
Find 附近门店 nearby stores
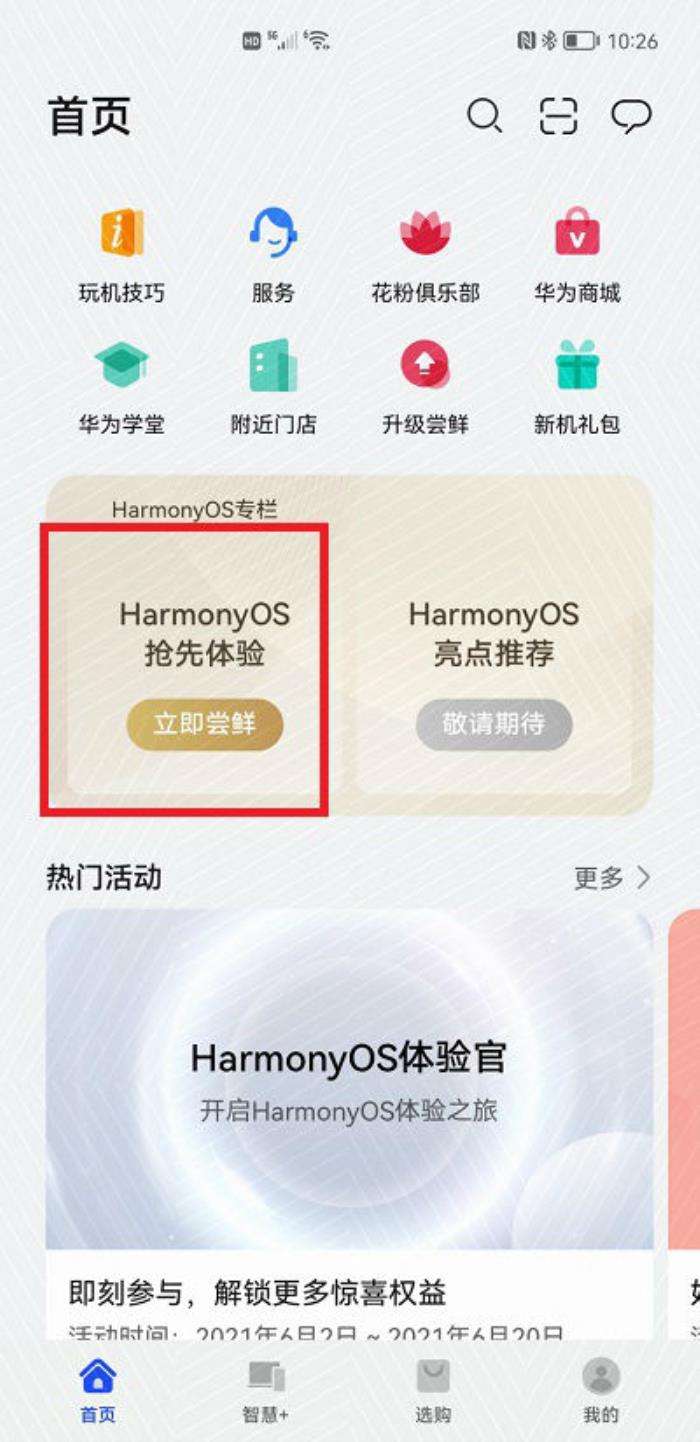(x=273, y=385)
